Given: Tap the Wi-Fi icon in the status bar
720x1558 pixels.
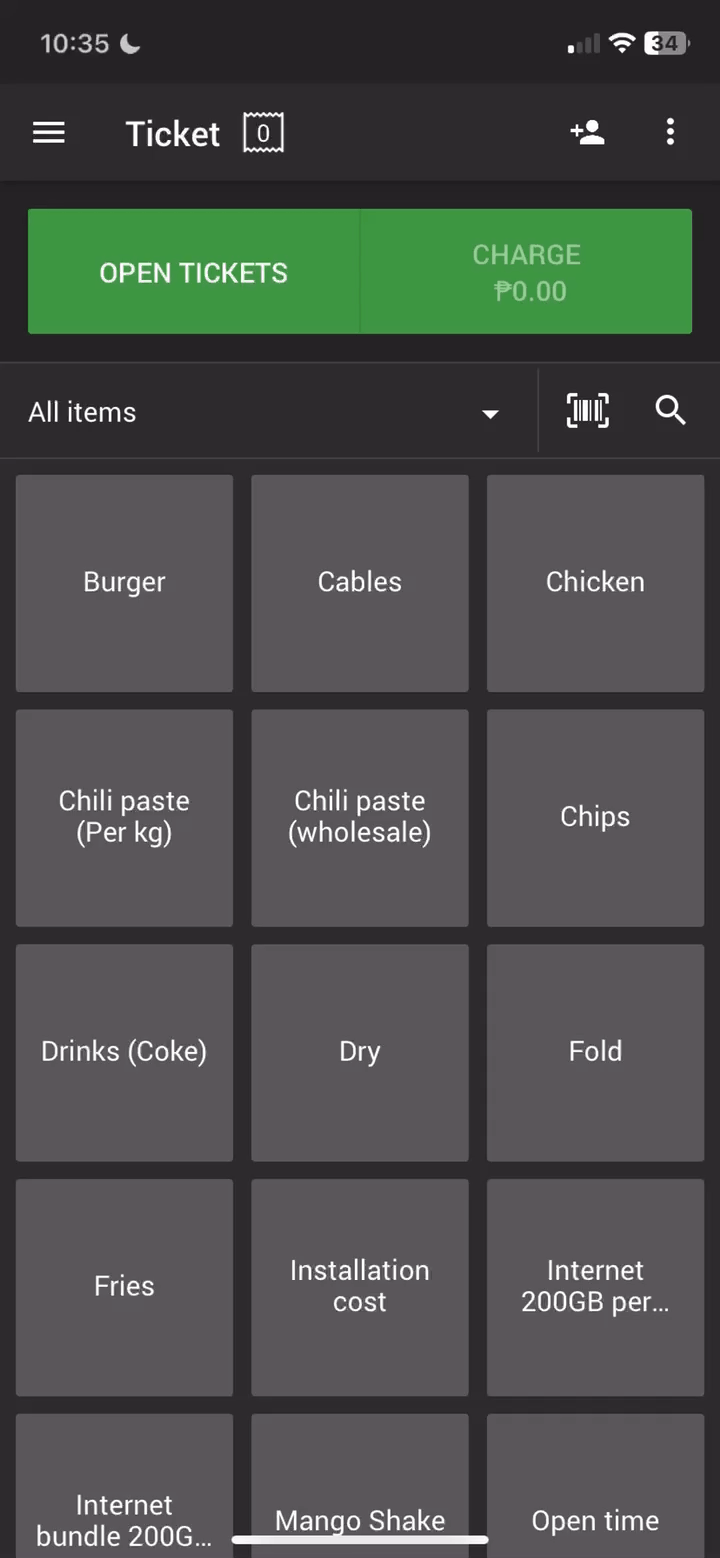Looking at the screenshot, I should [x=620, y=42].
